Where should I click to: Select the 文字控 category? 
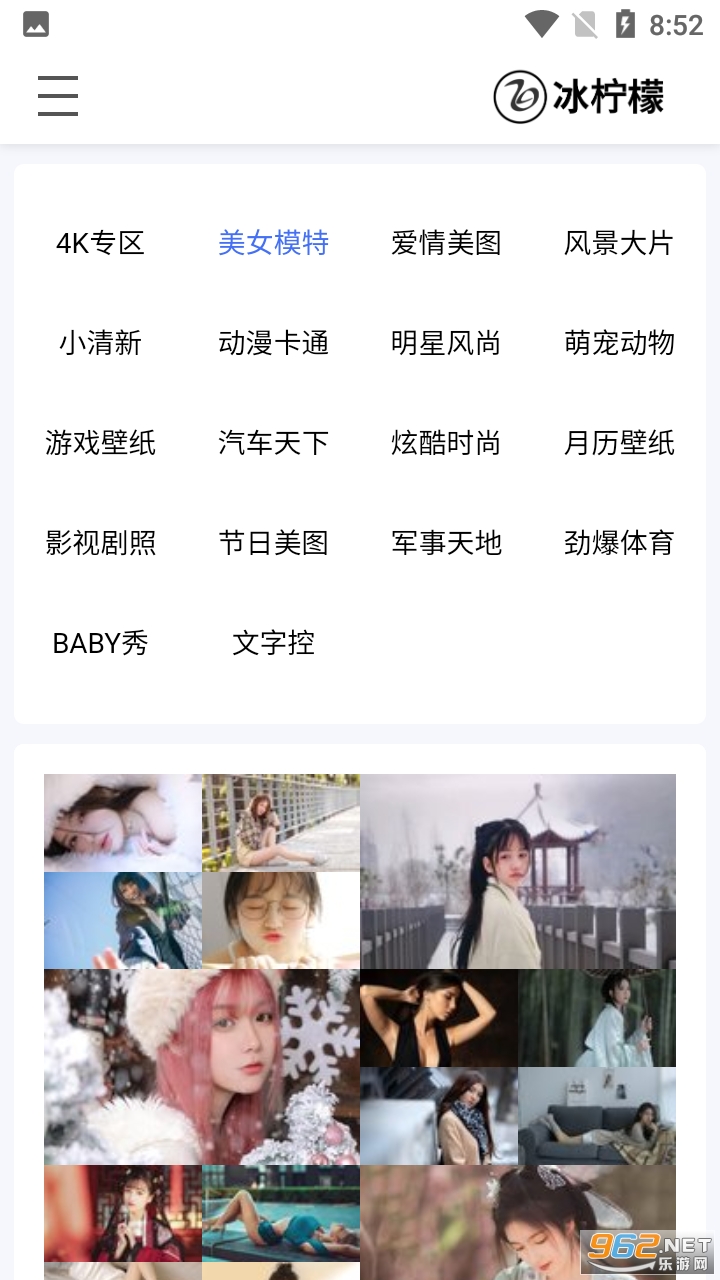click(273, 643)
